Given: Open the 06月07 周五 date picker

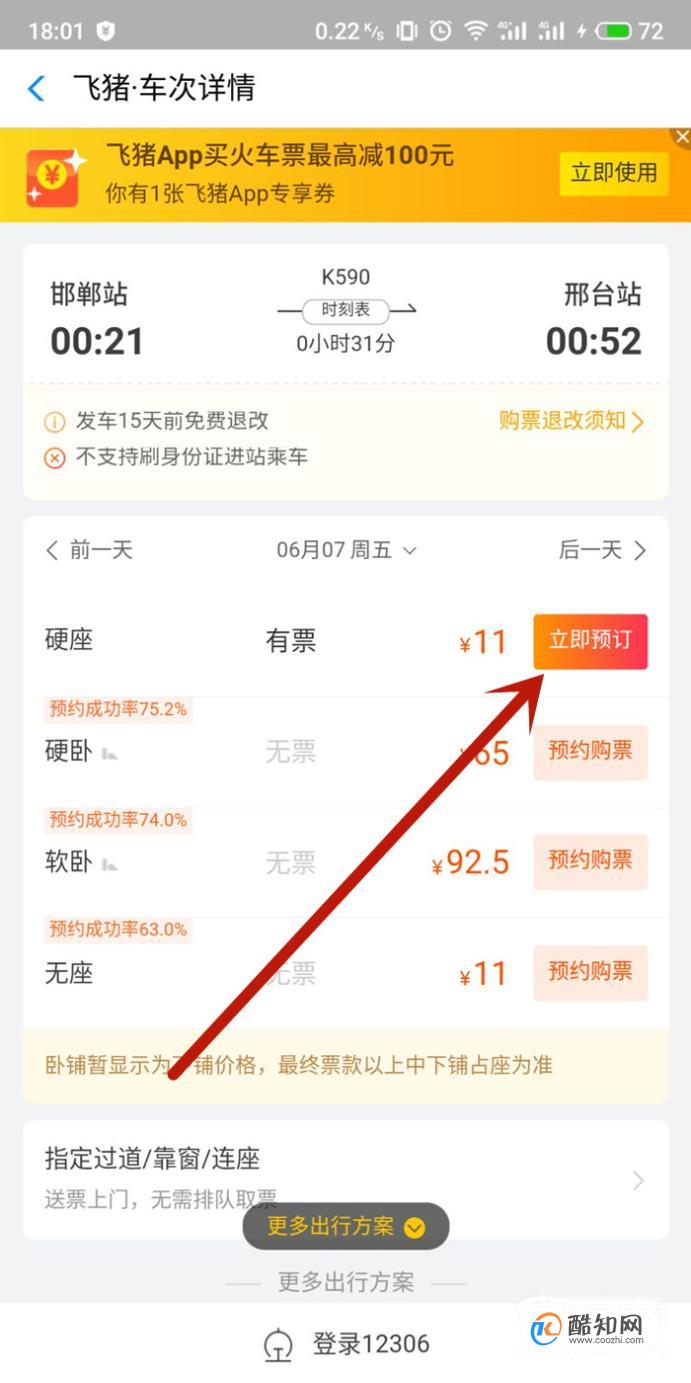Looking at the screenshot, I should 346,550.
